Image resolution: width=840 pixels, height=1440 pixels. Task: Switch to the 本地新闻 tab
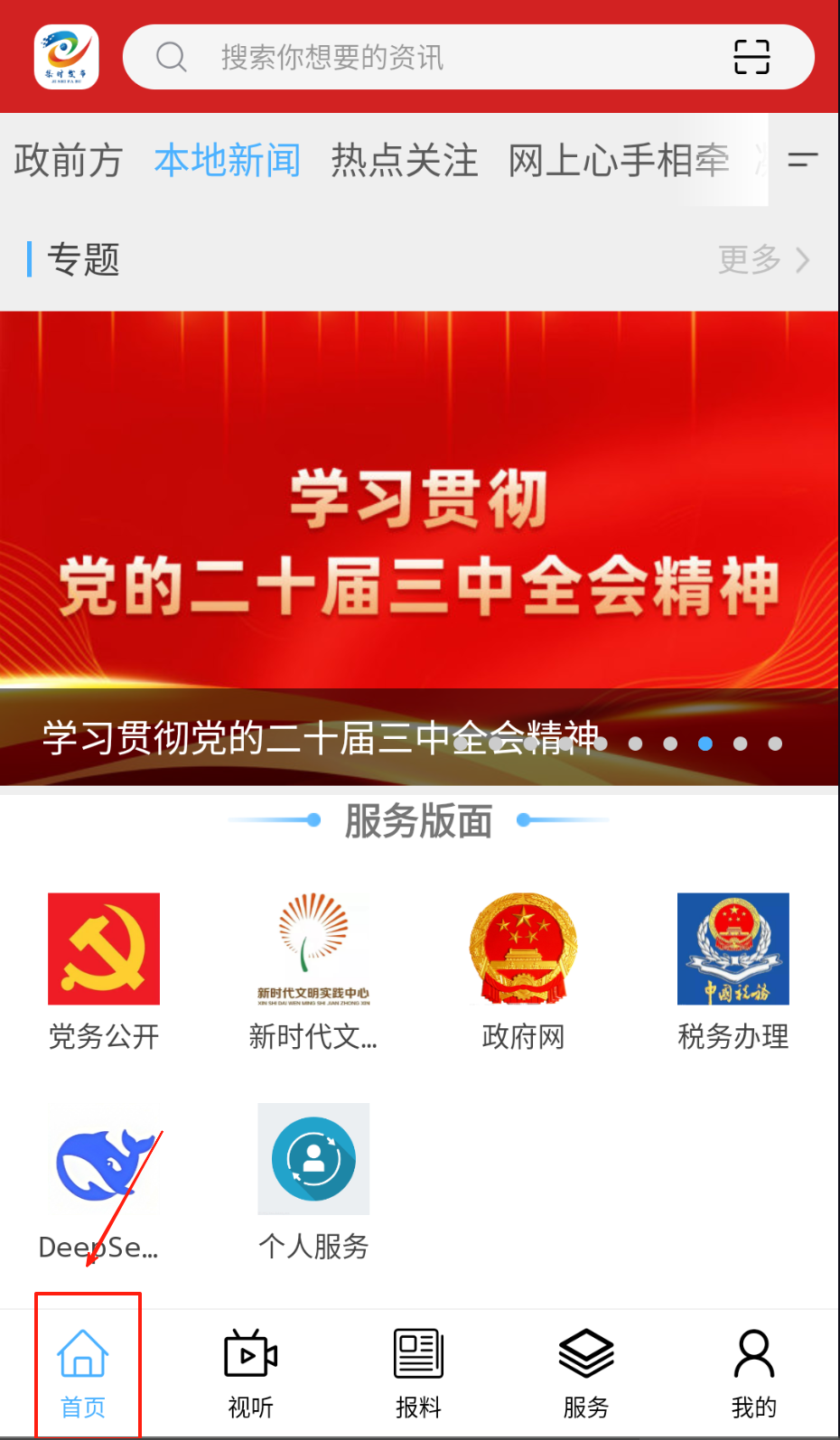tap(227, 161)
